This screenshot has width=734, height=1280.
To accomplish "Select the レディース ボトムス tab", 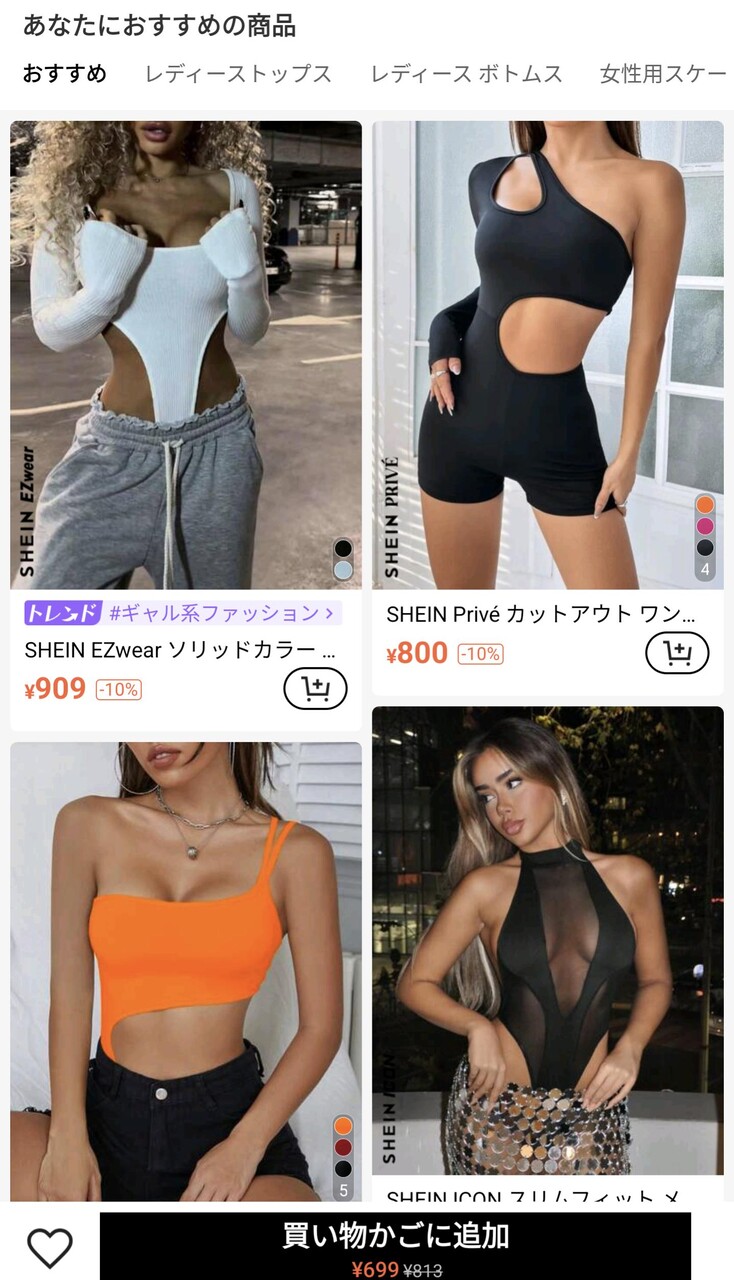I will pyautogui.click(x=466, y=74).
